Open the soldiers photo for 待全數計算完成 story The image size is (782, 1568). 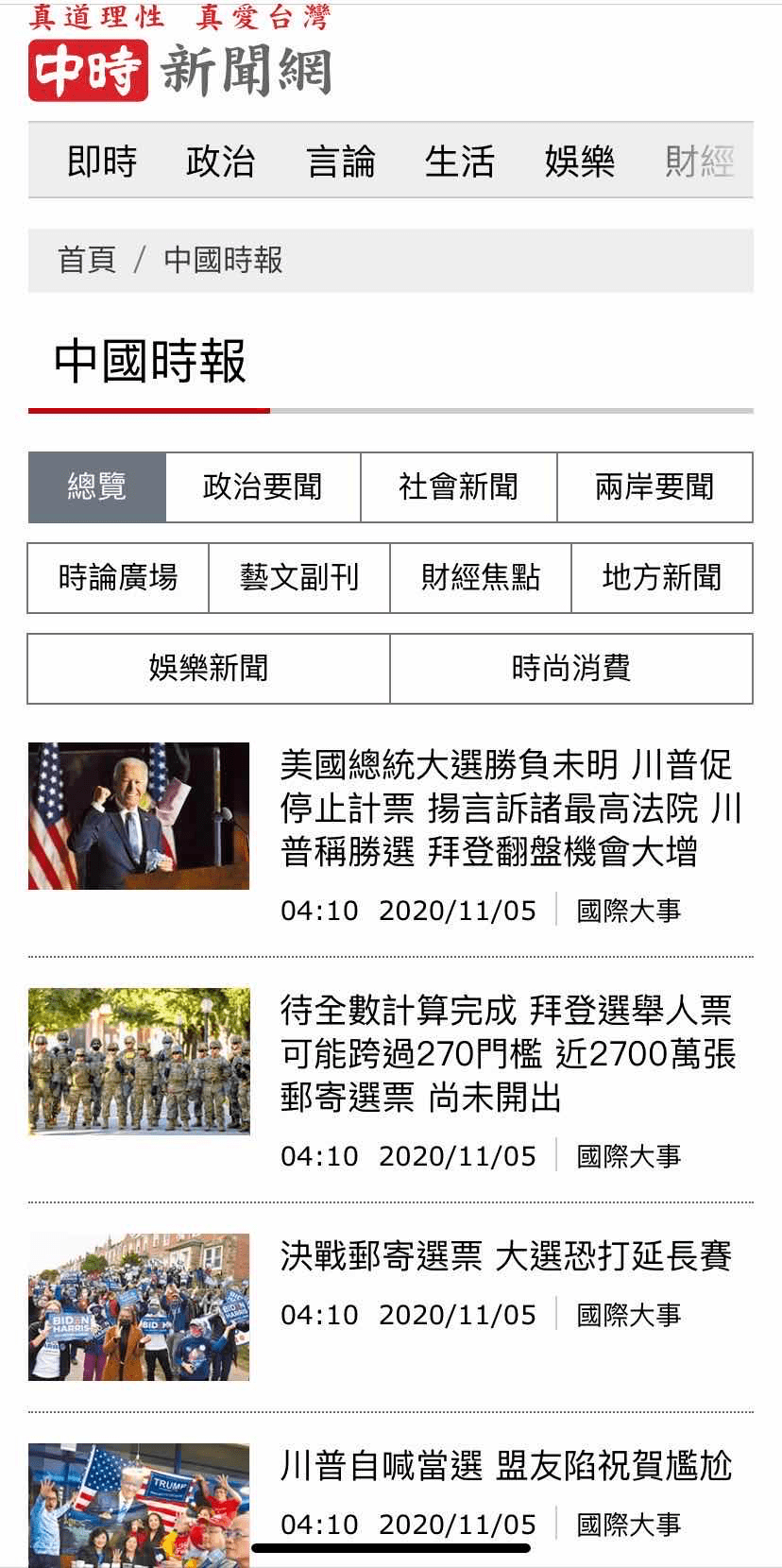pos(139,1061)
